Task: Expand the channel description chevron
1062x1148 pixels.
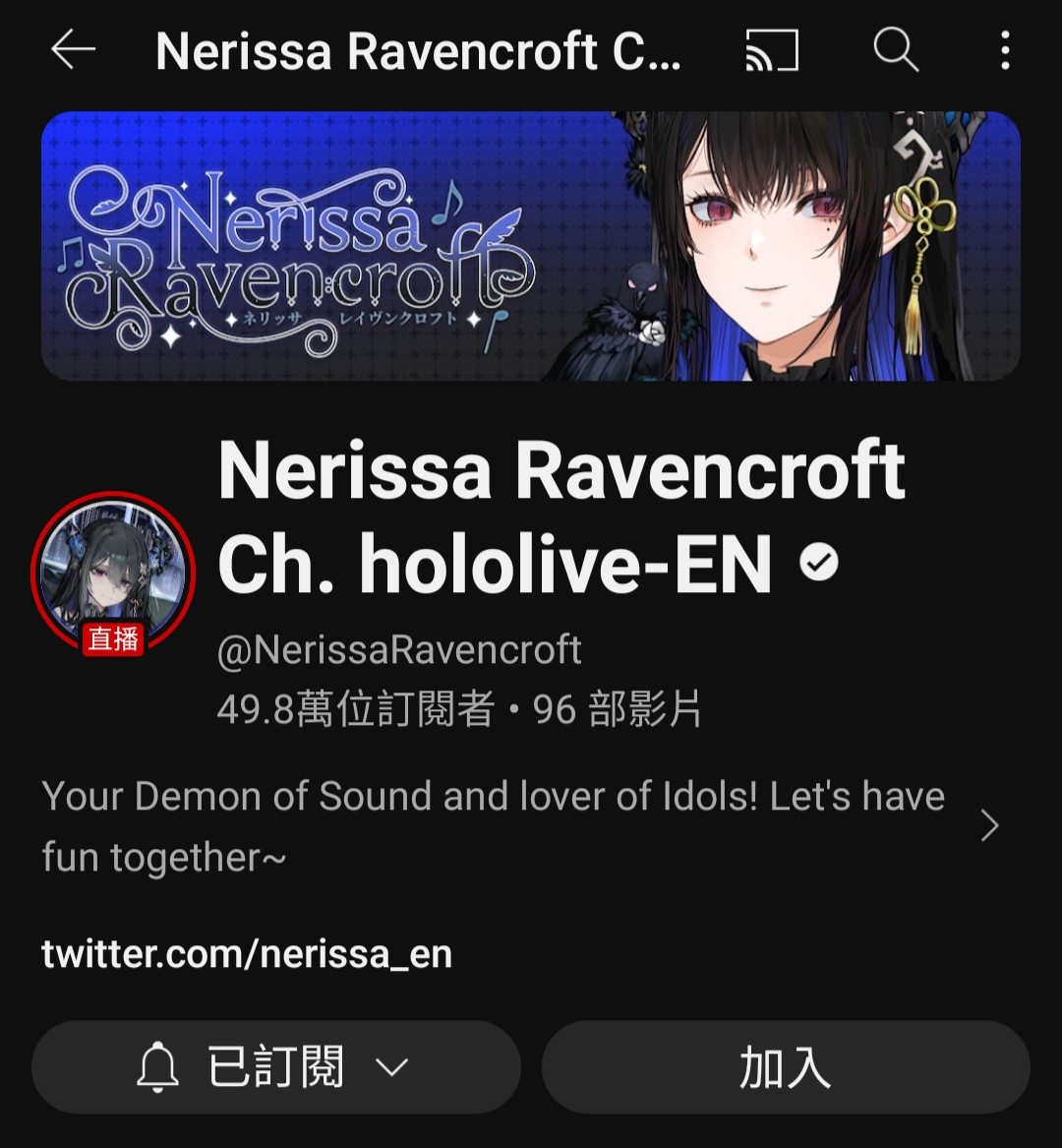Action: [988, 826]
